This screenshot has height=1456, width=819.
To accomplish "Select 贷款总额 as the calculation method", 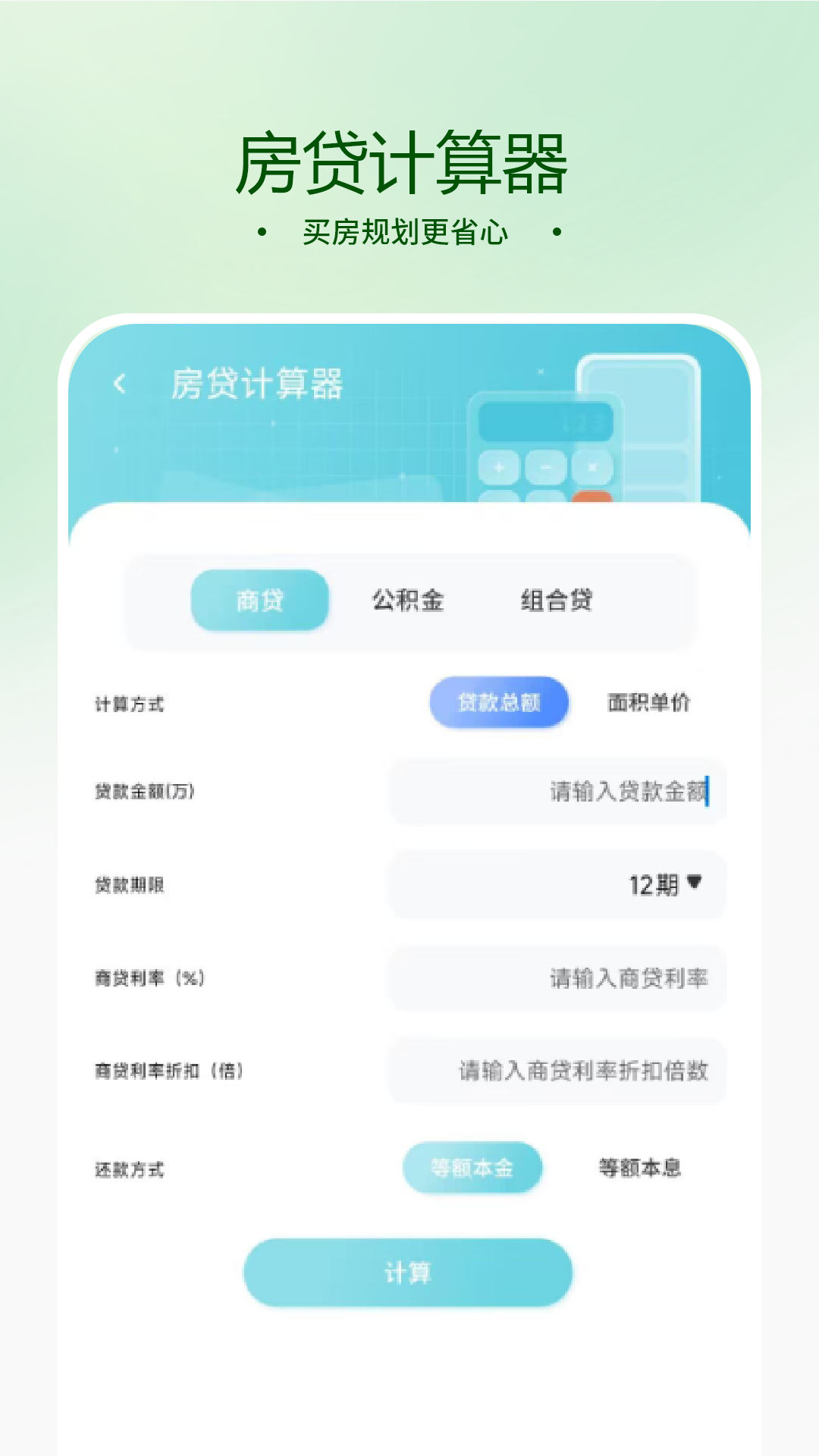I will (x=500, y=702).
